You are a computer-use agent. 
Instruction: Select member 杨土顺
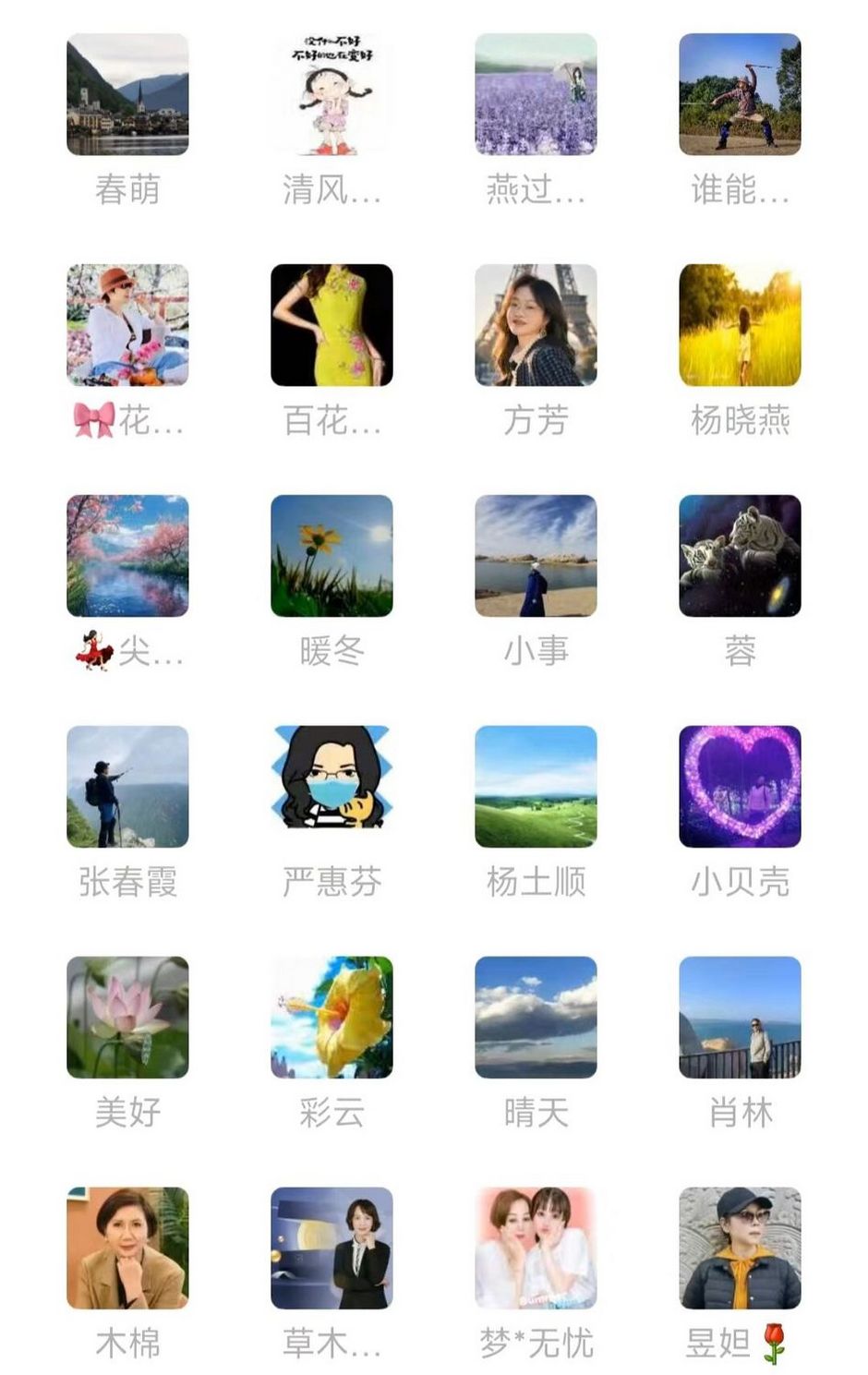[536, 787]
